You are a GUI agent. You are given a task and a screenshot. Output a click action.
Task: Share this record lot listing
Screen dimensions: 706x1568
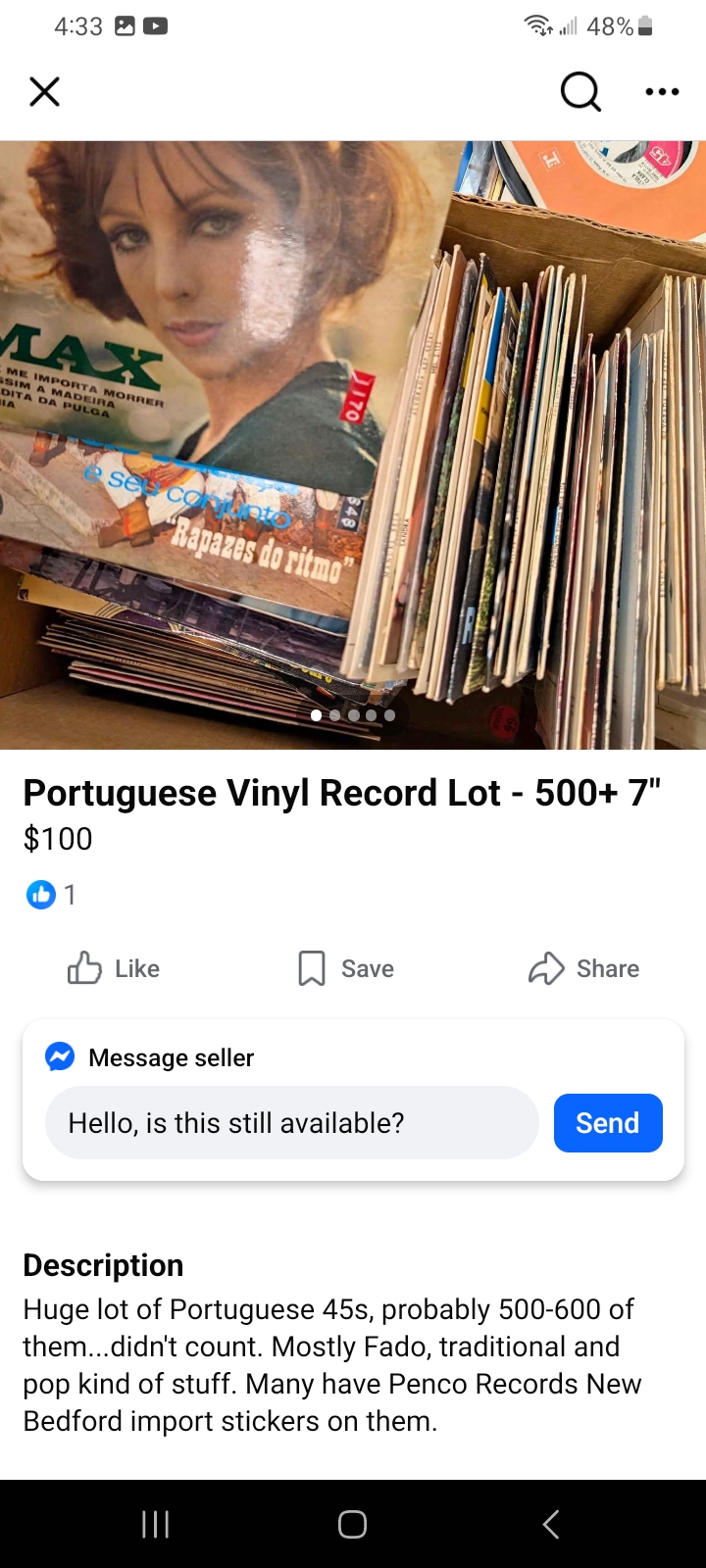point(583,968)
